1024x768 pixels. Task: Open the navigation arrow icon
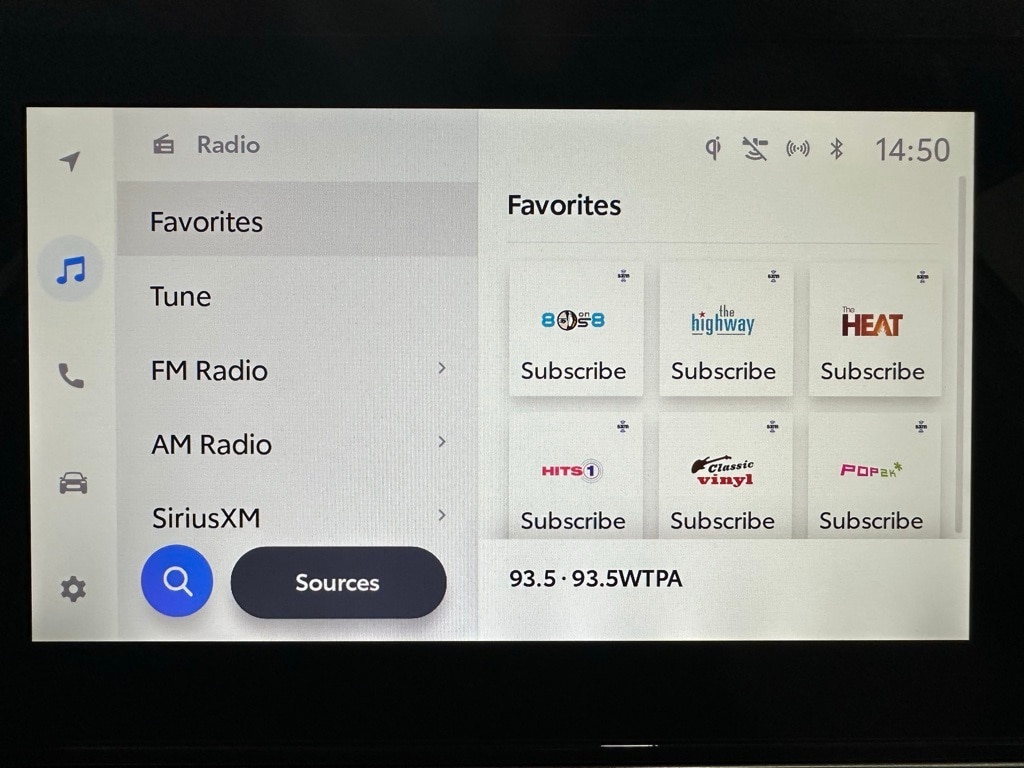70,161
